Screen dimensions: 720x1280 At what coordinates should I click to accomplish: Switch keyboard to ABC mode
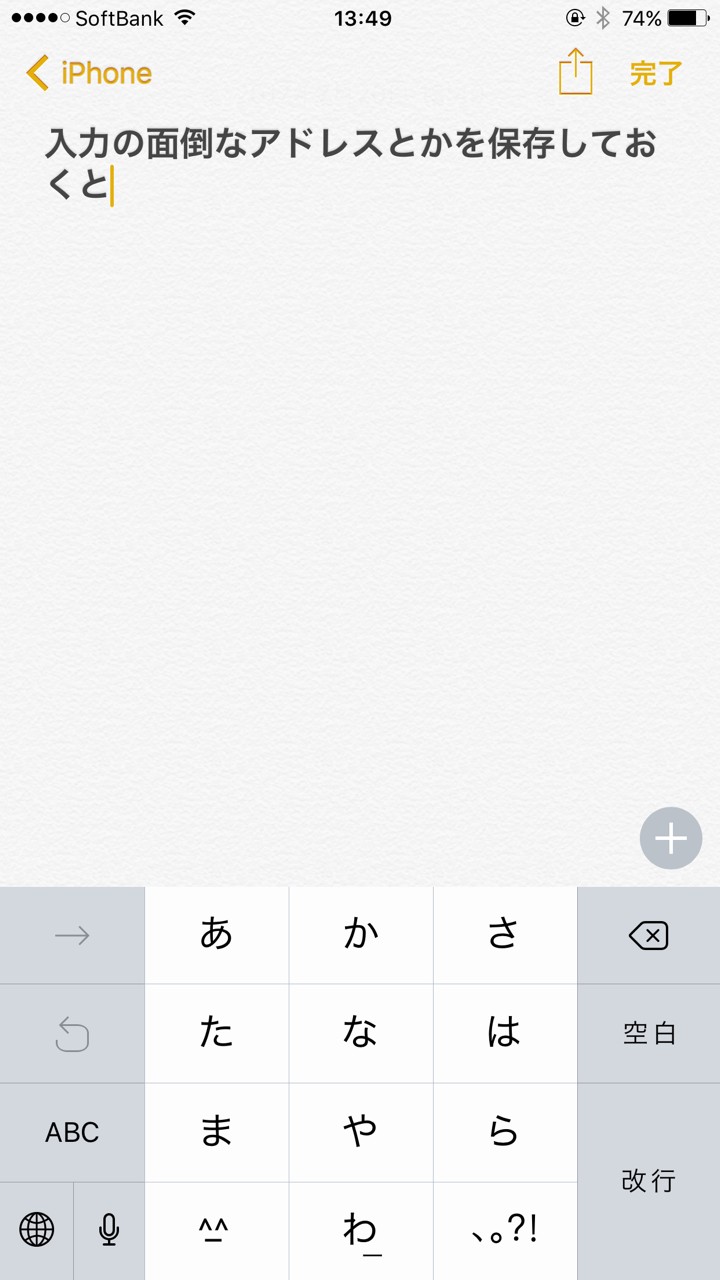(x=72, y=1132)
